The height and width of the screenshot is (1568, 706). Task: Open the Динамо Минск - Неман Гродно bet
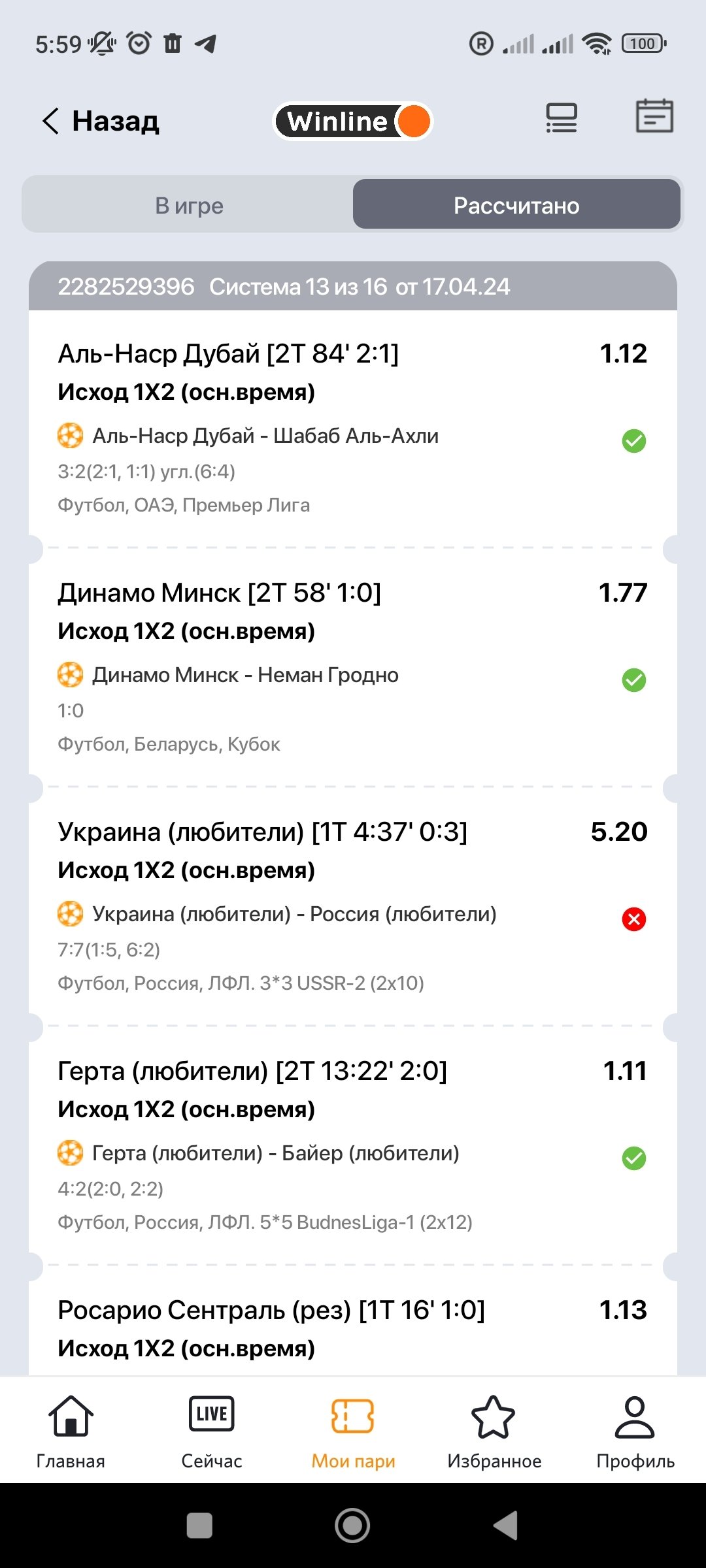(245, 675)
